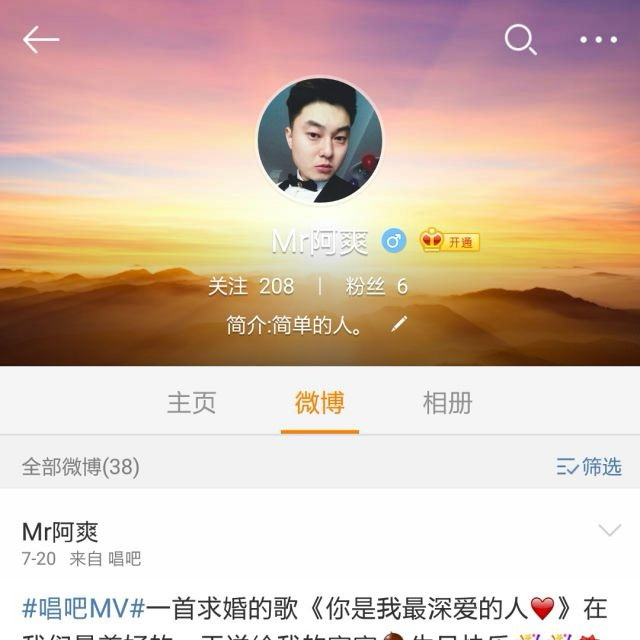The height and width of the screenshot is (640, 640).
Task: Open the three-dot overflow menu
Action: [x=598, y=40]
